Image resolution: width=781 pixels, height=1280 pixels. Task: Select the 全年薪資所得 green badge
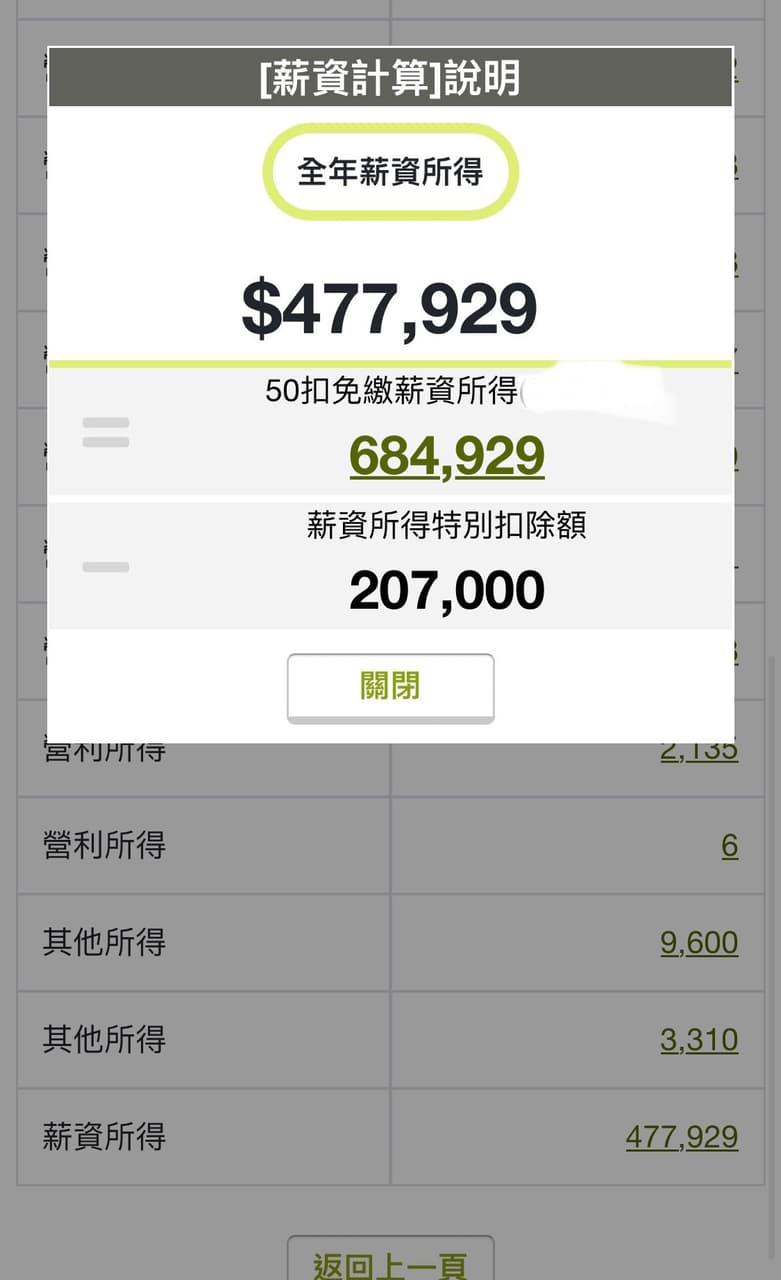[x=390, y=171]
